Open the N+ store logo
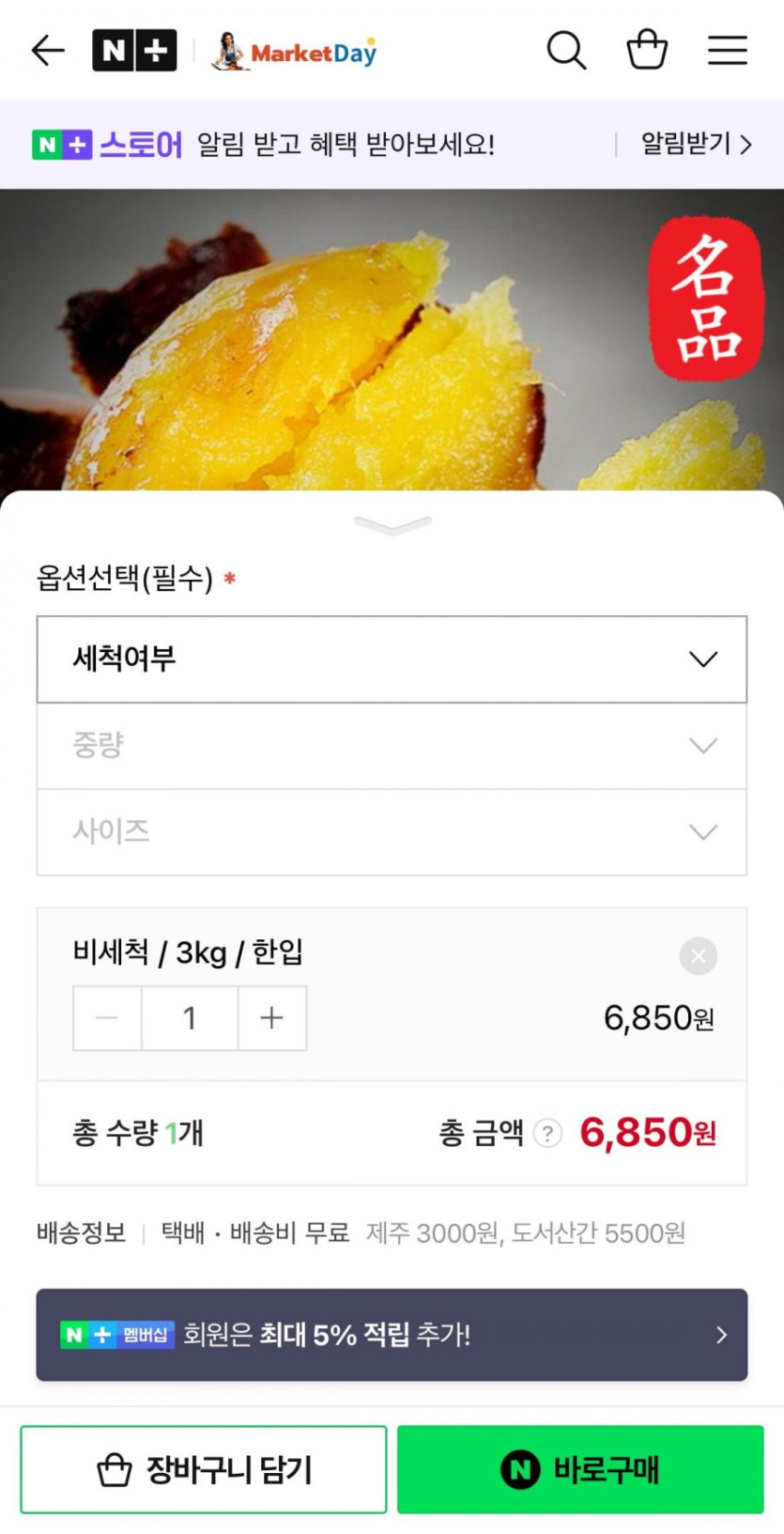Screen dimensions: 784x1534 [134, 51]
